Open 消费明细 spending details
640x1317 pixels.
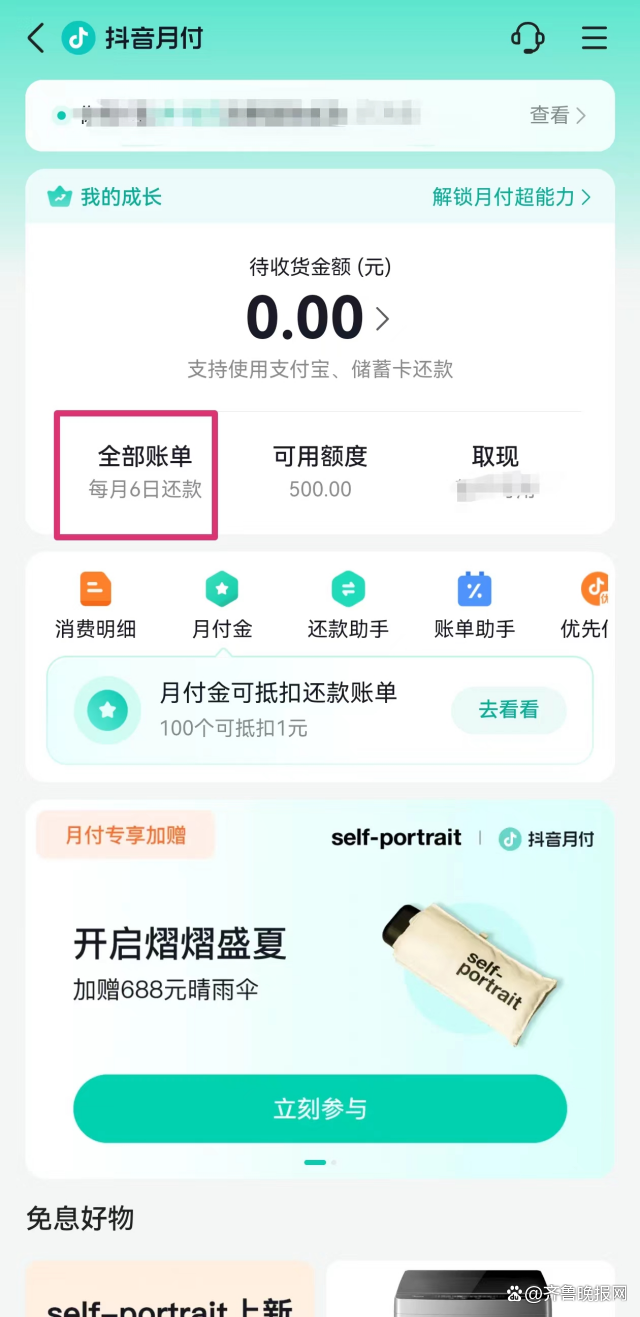95,606
